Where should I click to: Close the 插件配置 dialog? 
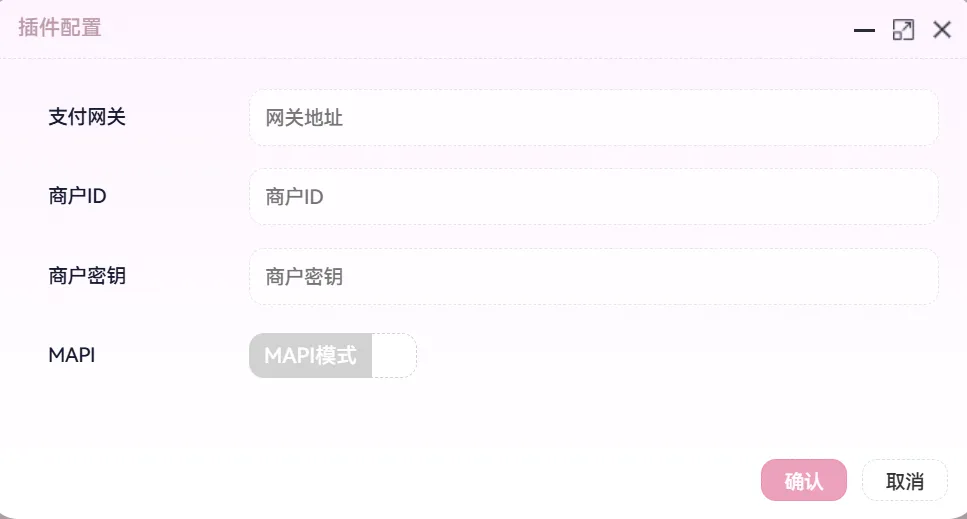942,30
